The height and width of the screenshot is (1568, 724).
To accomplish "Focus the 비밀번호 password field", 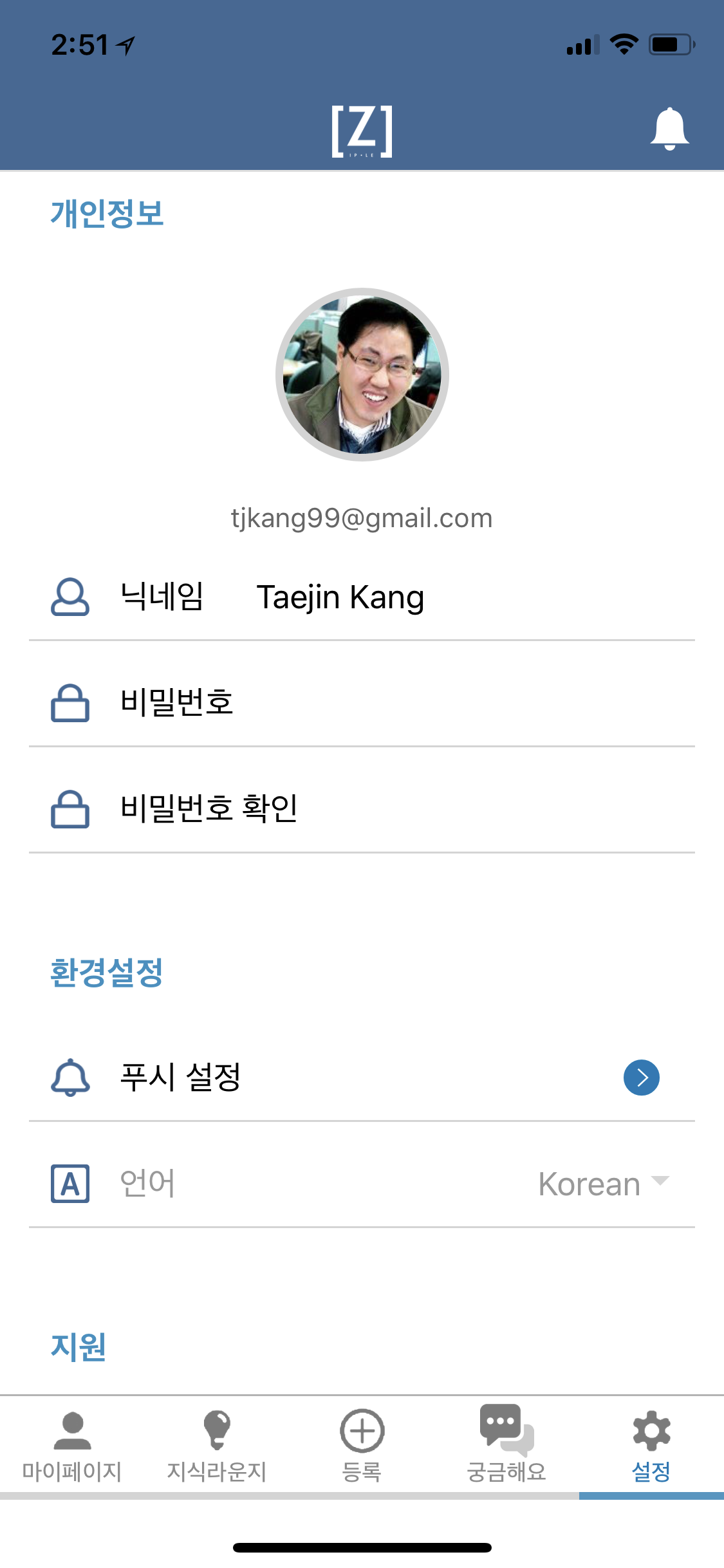I will 362,702.
